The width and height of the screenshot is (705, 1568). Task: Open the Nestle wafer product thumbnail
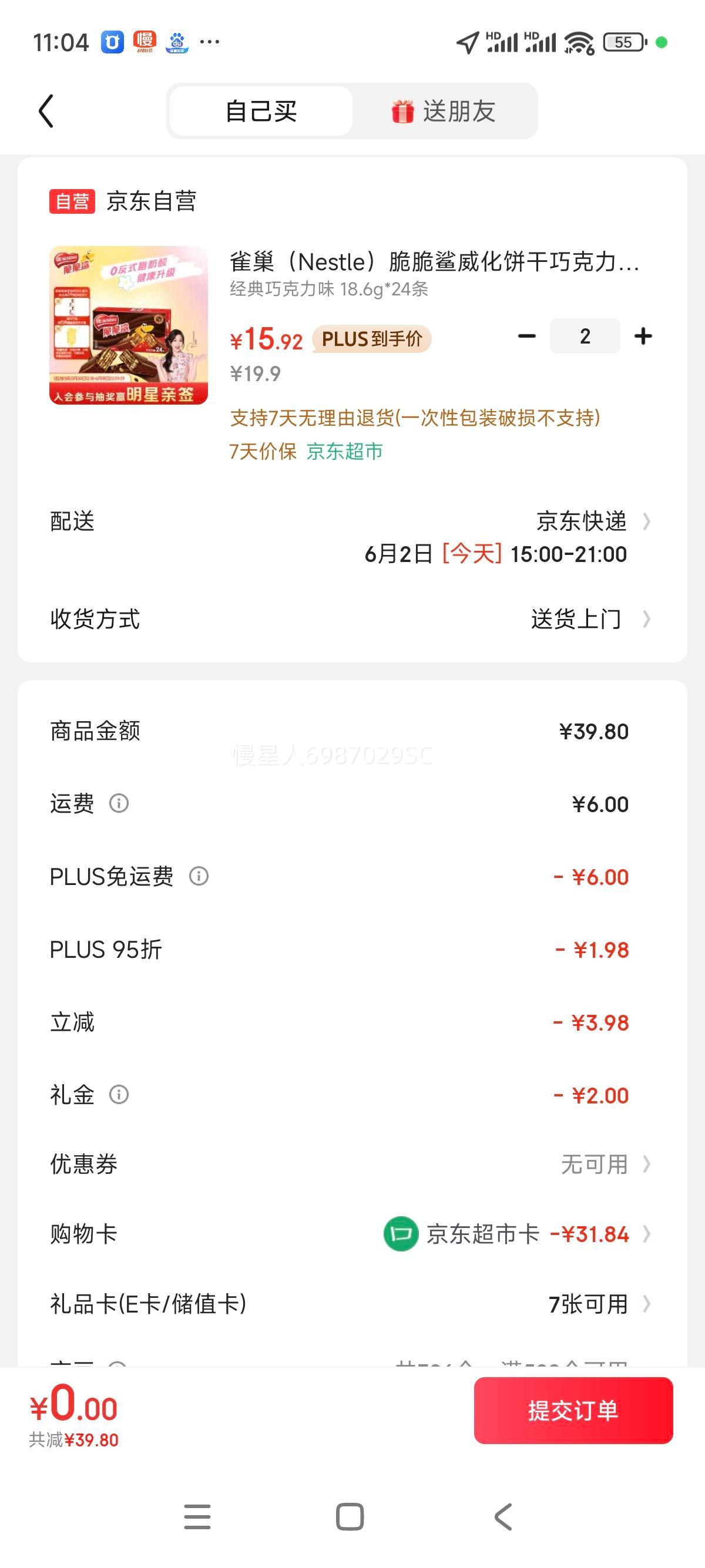[129, 325]
